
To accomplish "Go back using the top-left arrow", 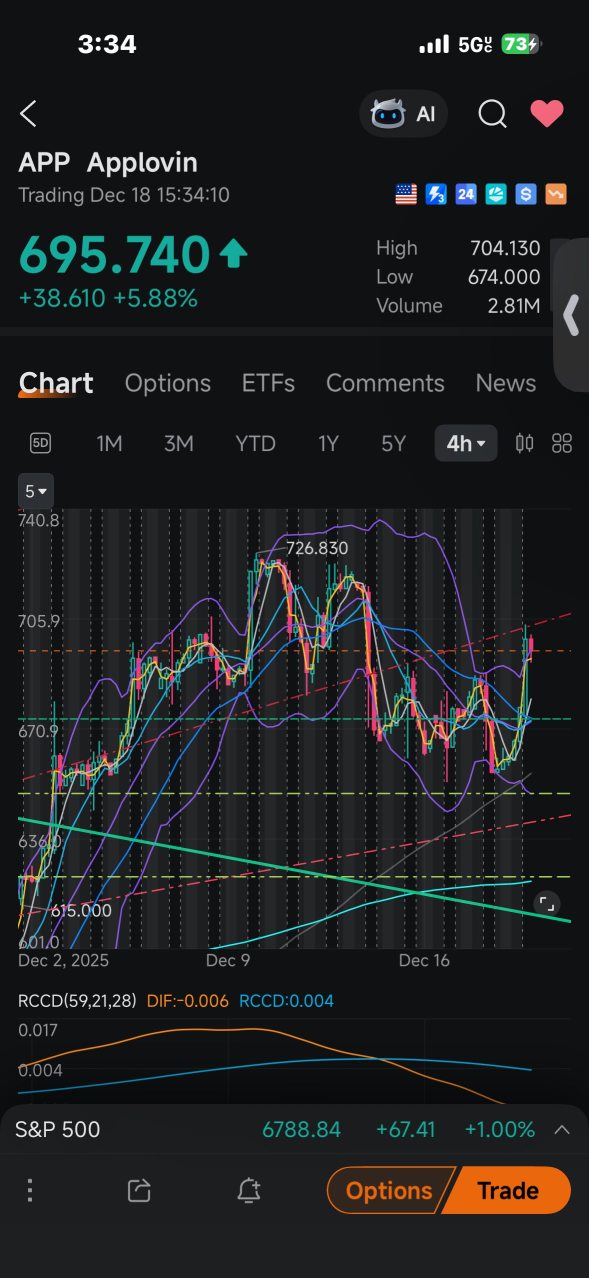I will [28, 114].
